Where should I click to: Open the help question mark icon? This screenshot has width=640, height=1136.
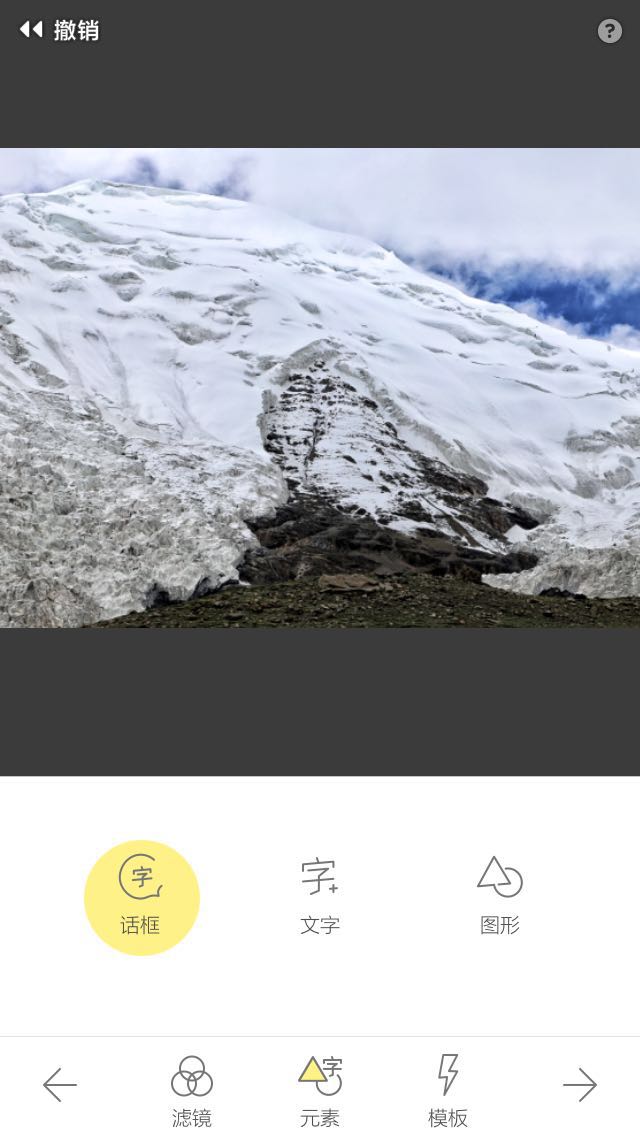click(x=609, y=31)
